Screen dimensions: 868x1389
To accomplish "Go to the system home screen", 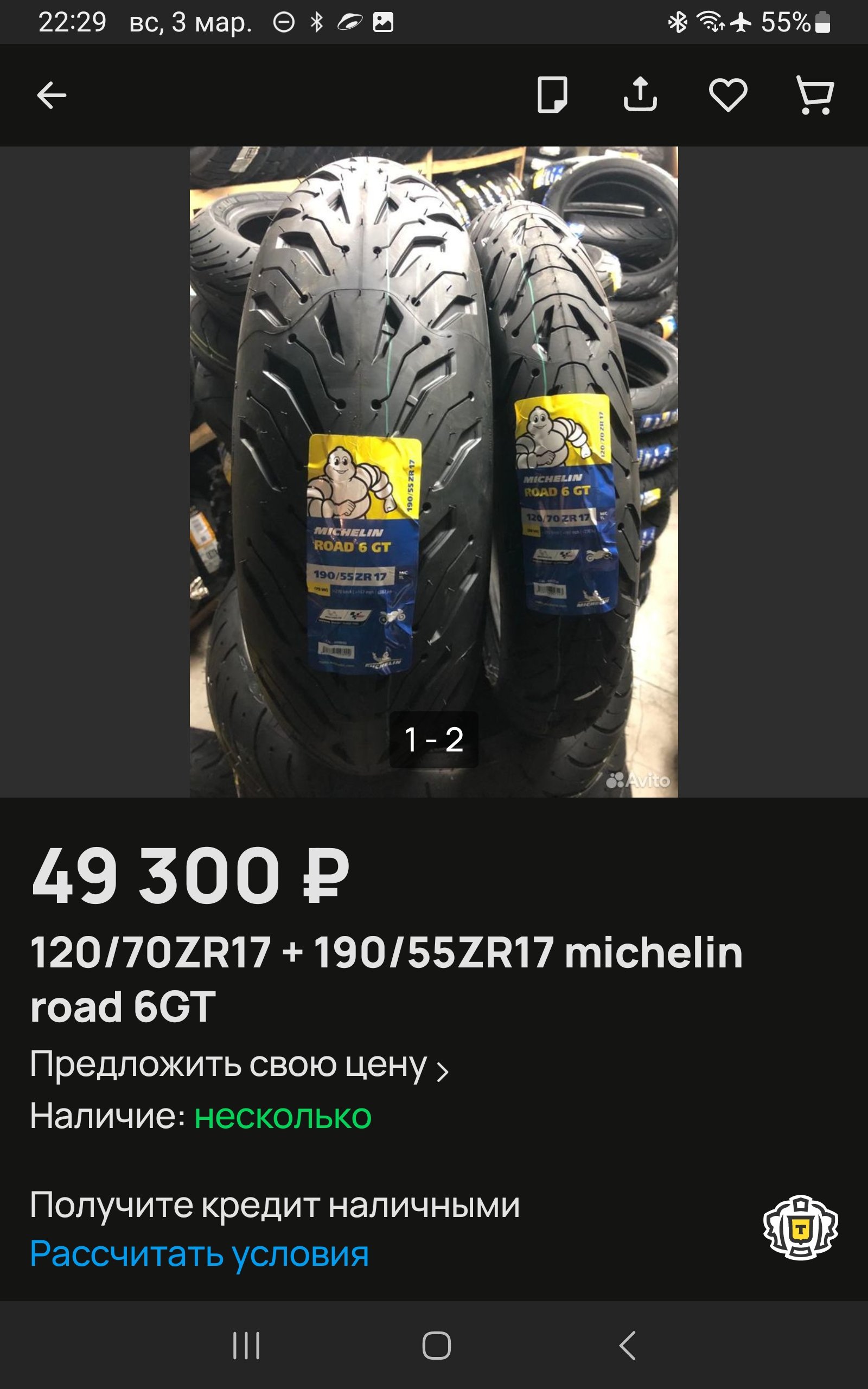I will [436, 1346].
